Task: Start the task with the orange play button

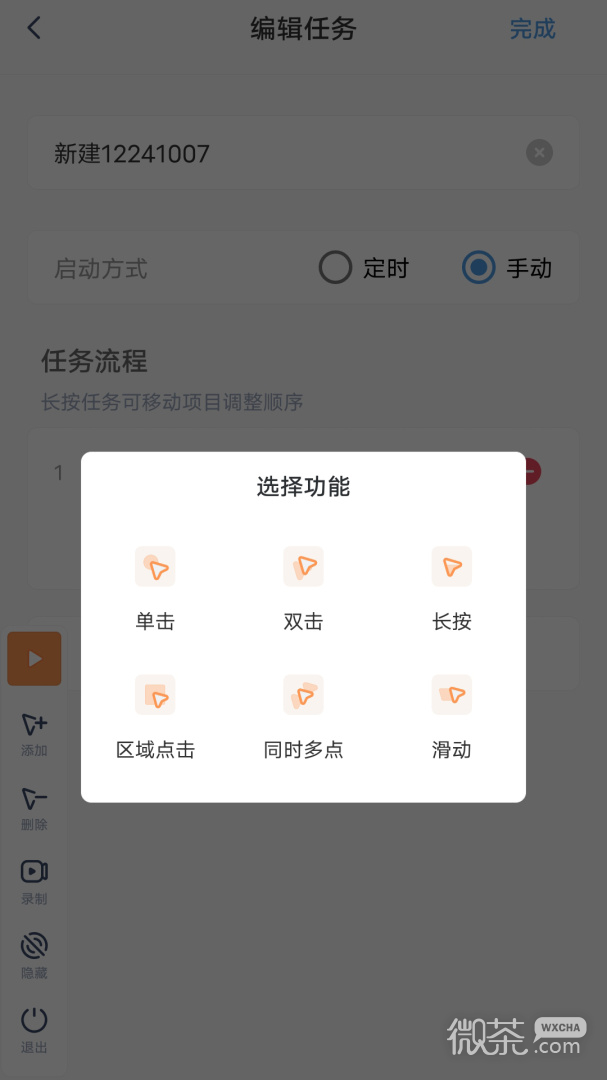Action: tap(34, 658)
